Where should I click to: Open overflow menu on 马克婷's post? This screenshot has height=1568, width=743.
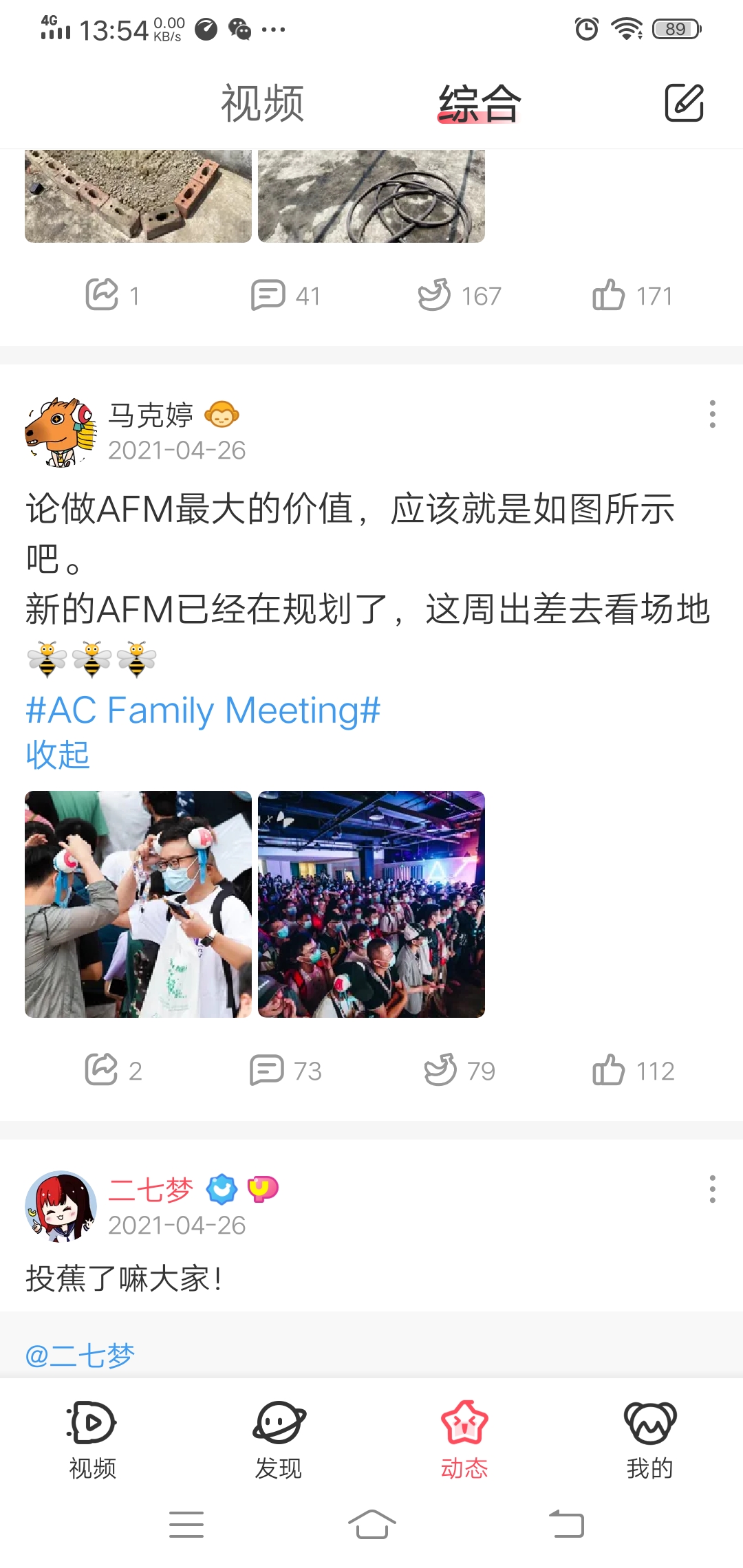[712, 414]
